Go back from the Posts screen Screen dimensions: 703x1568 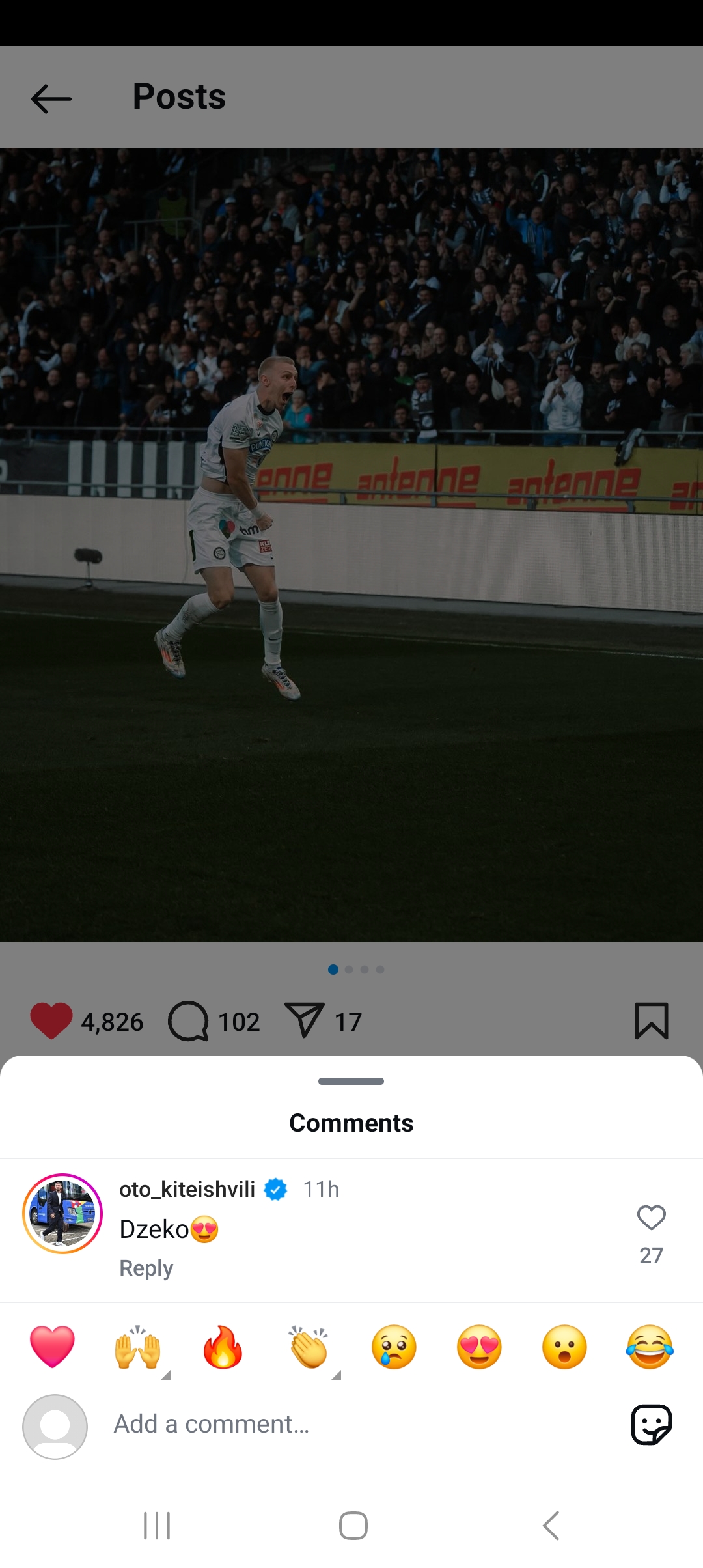51,99
